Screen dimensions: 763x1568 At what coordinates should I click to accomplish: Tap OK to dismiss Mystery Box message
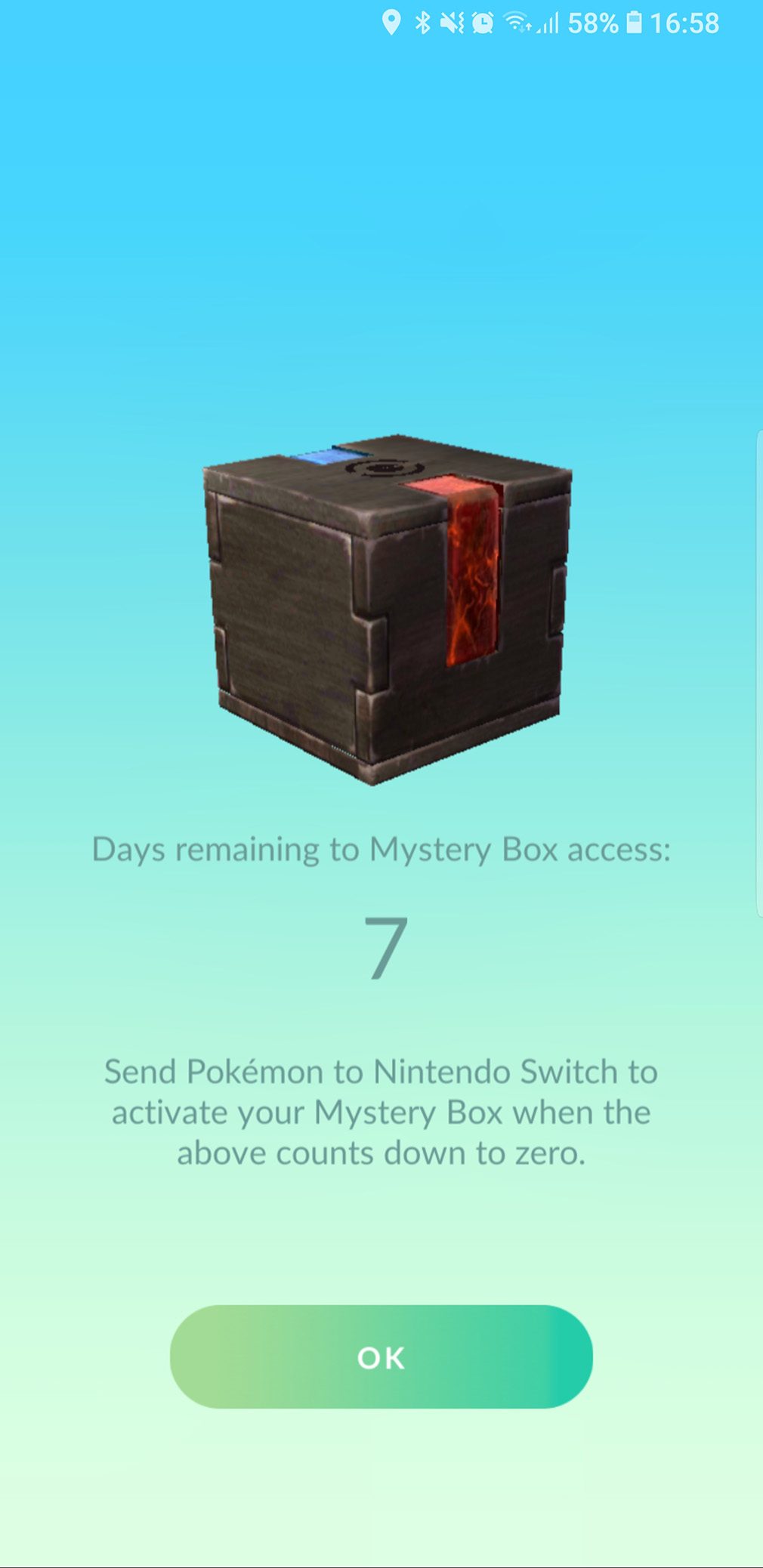tap(381, 1357)
